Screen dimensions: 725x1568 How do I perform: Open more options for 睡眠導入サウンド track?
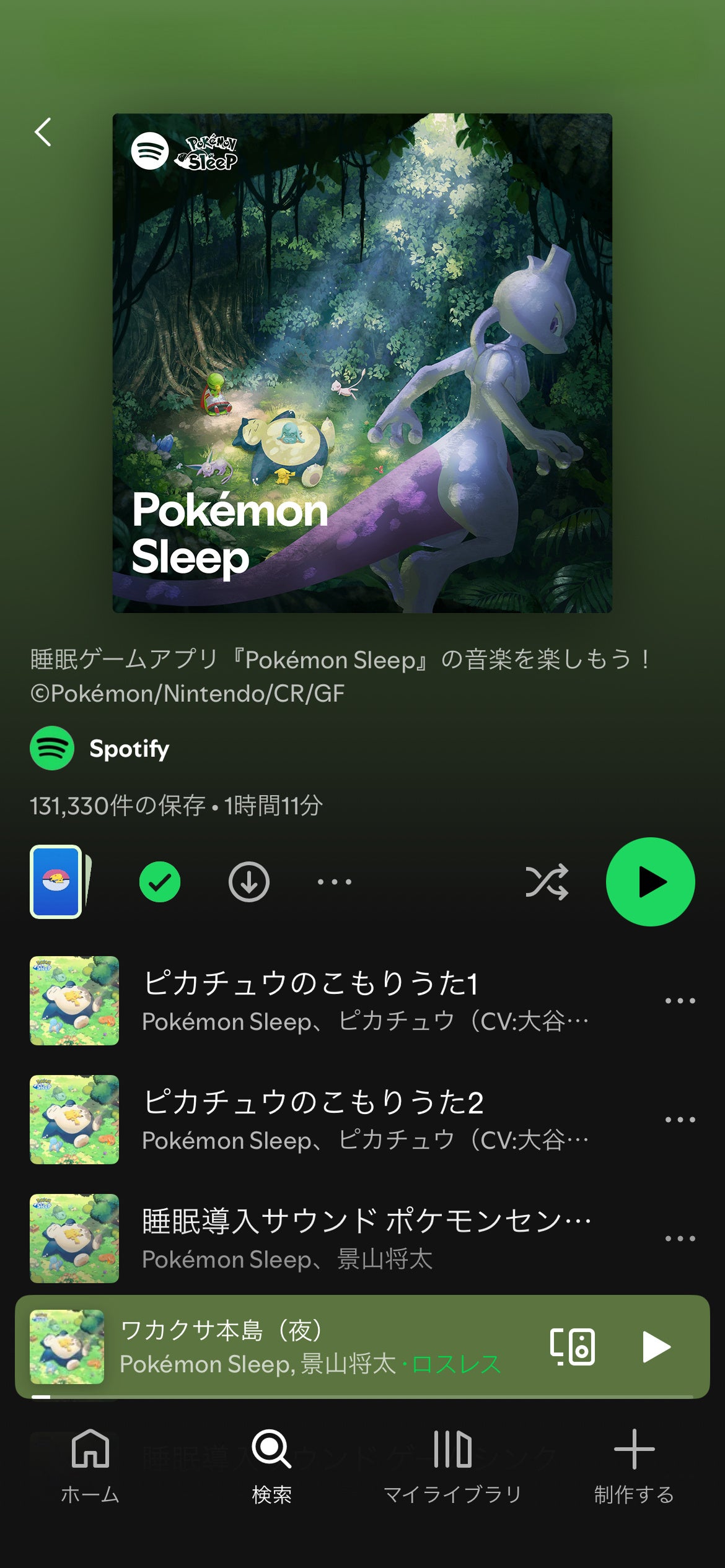pos(680,1239)
